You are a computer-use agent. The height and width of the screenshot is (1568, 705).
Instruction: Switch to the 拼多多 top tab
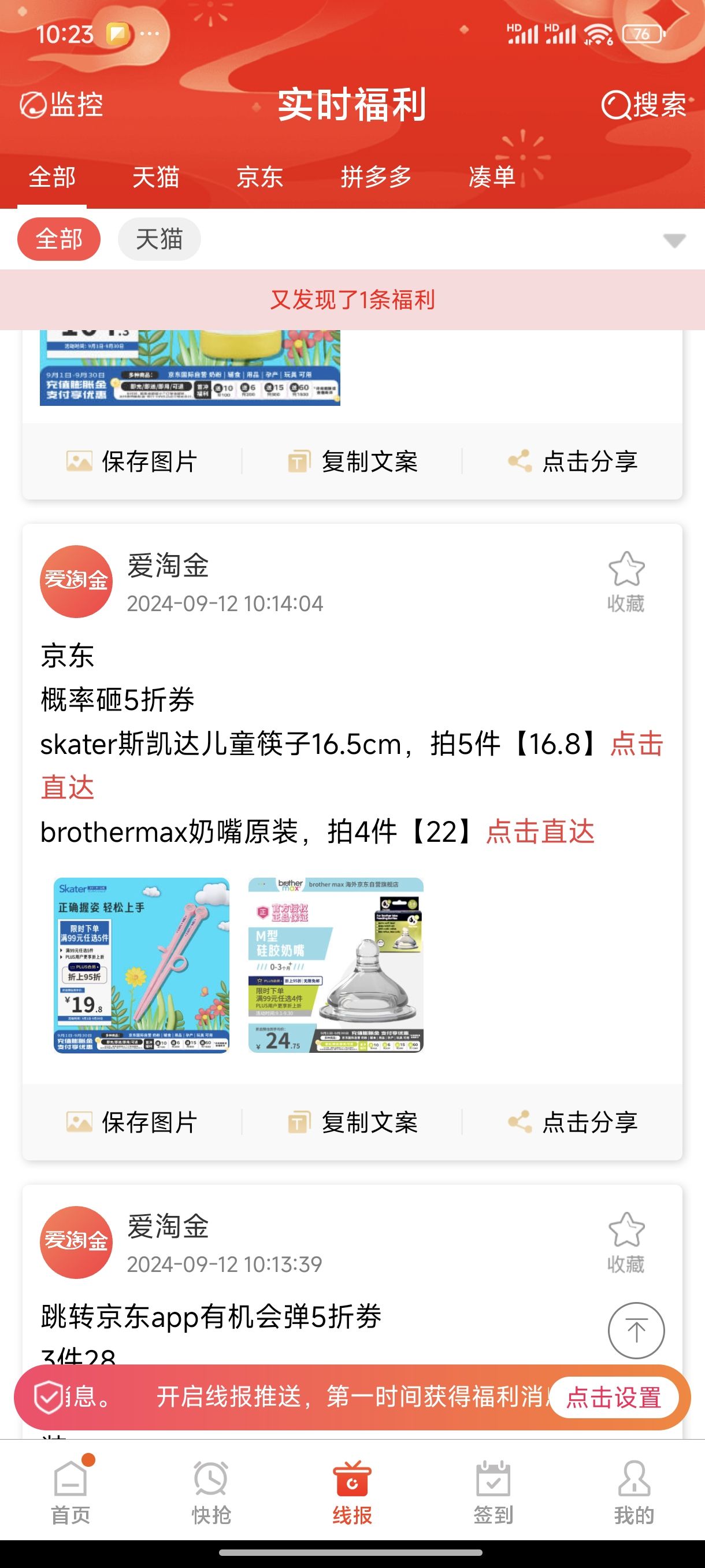[375, 177]
